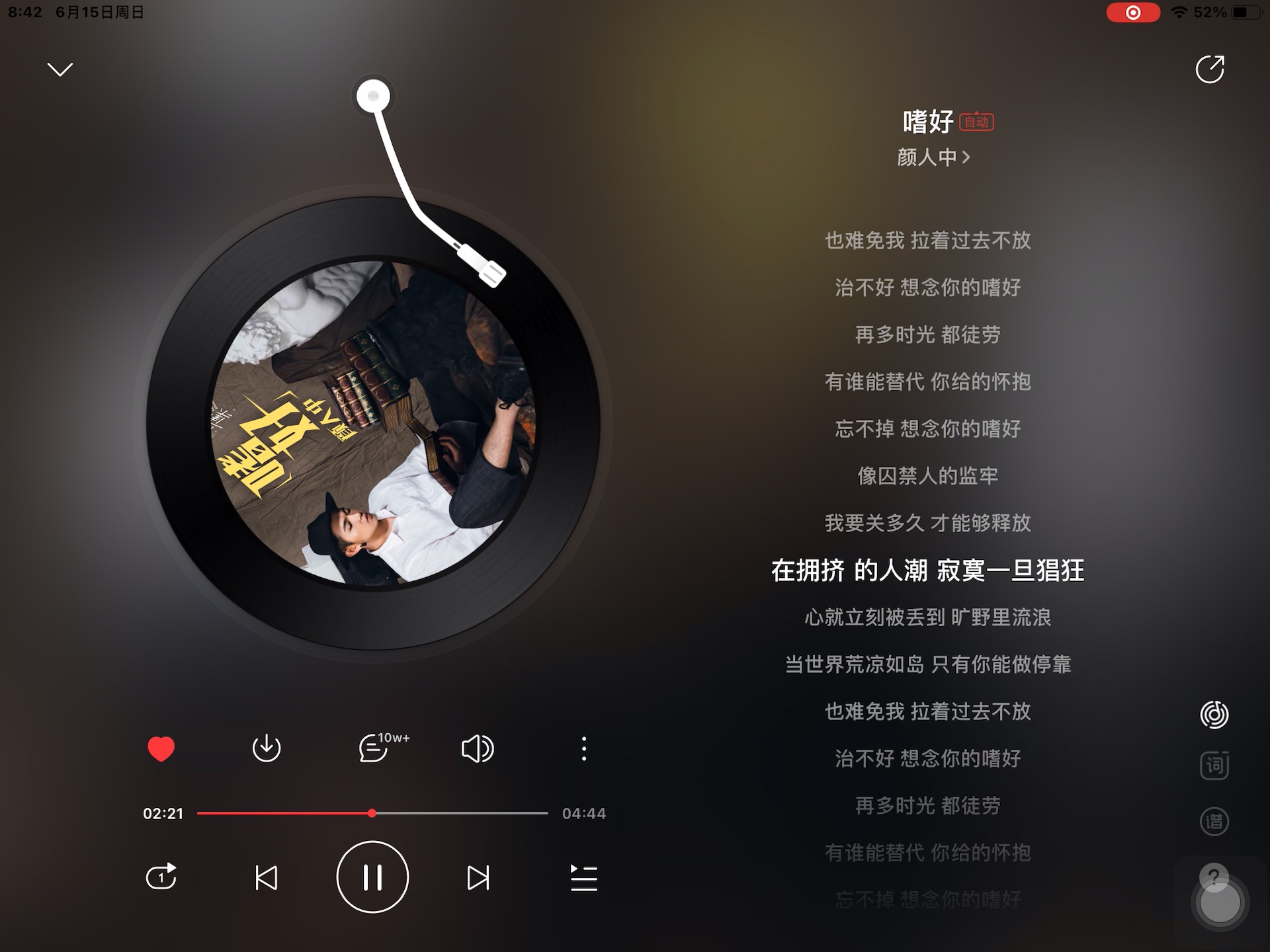This screenshot has height=952, width=1270.
Task: Open the 词 lyrics options button
Action: pos(1214,766)
